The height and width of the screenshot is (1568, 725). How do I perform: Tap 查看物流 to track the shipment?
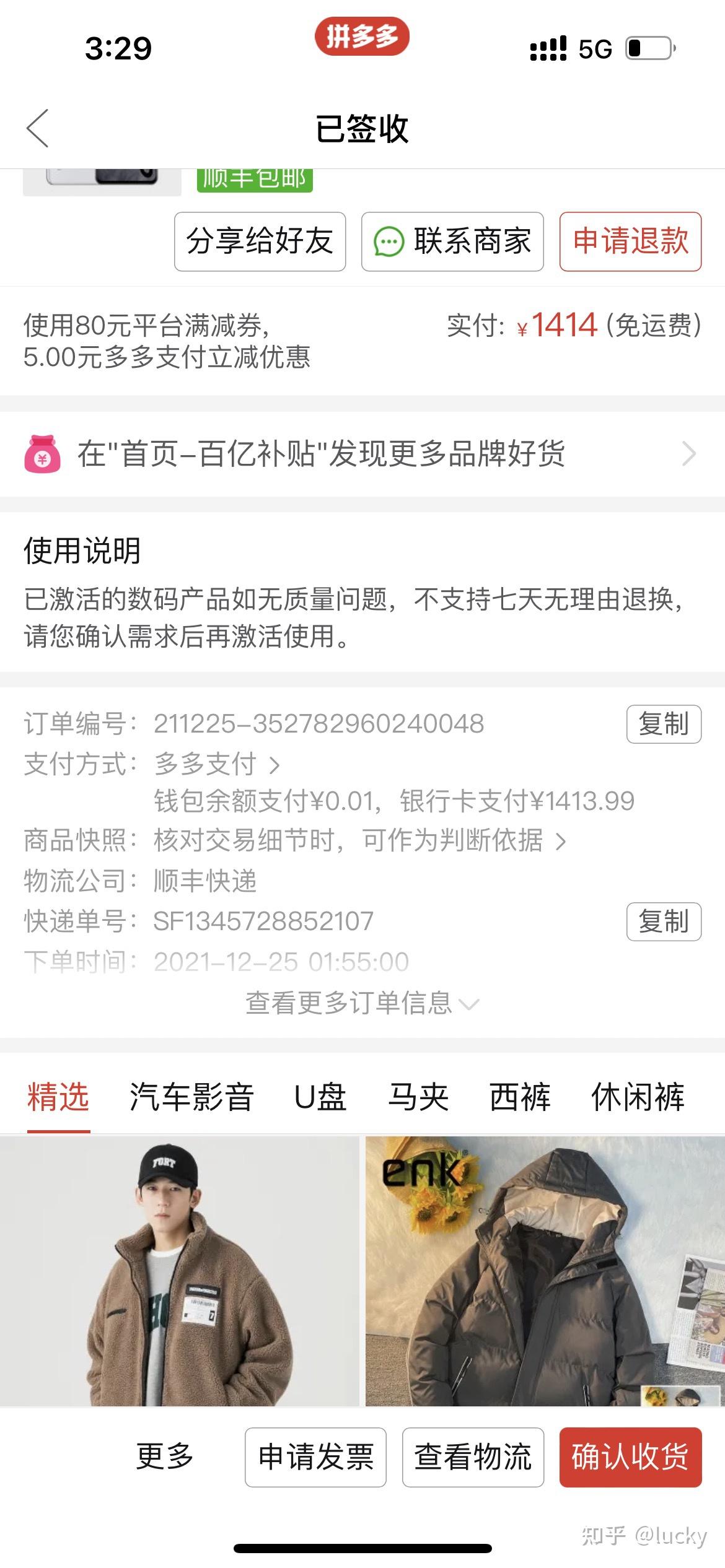tap(473, 1457)
